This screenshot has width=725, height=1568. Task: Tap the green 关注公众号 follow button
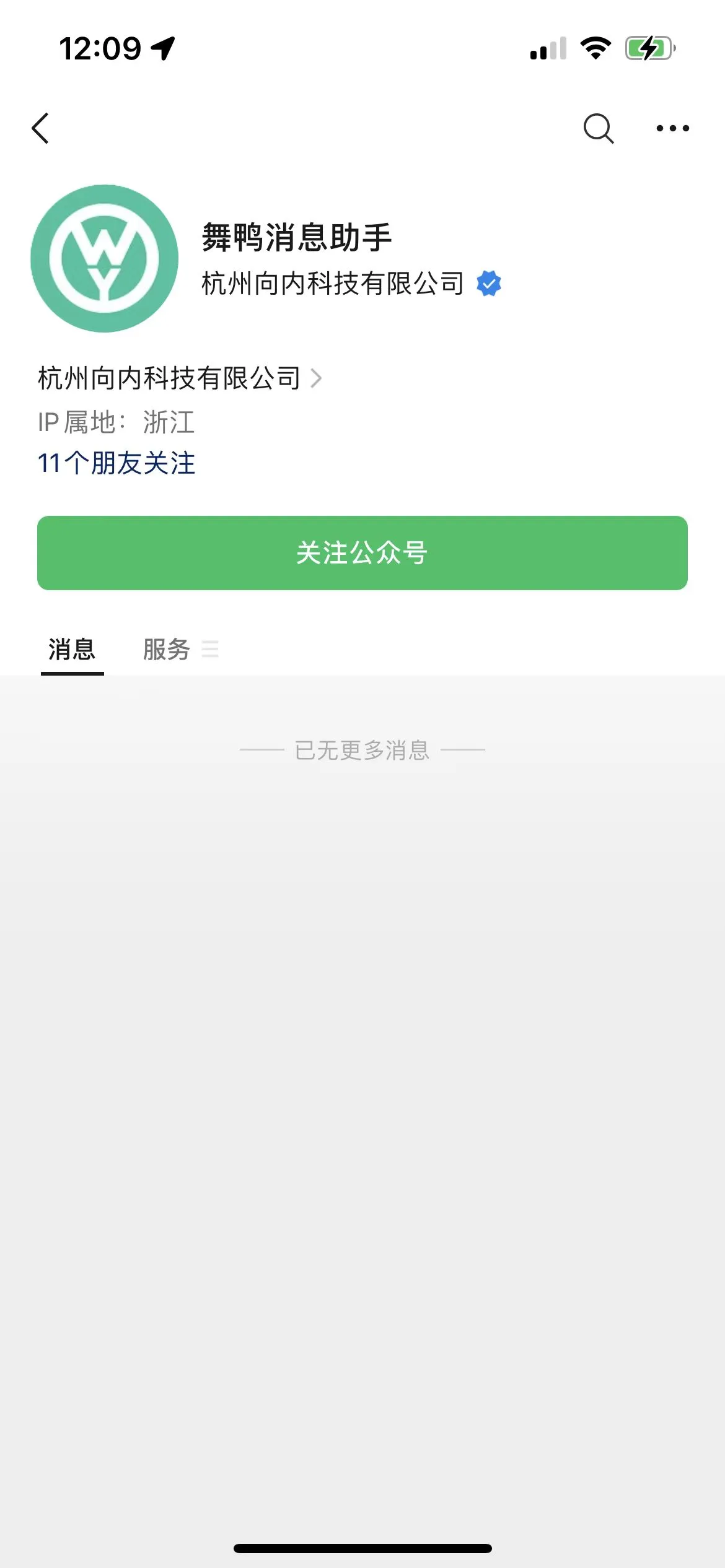pos(362,552)
